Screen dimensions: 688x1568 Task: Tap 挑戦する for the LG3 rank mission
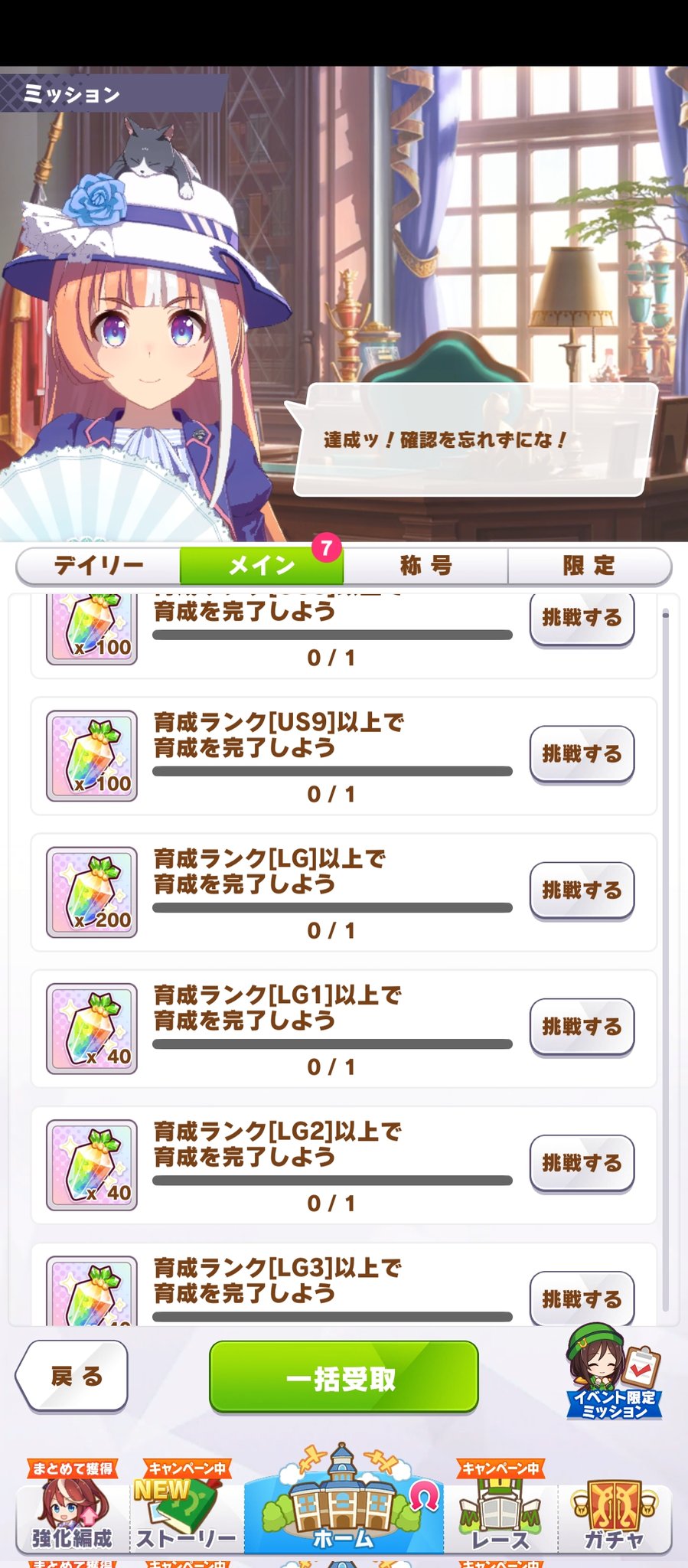[x=582, y=1298]
